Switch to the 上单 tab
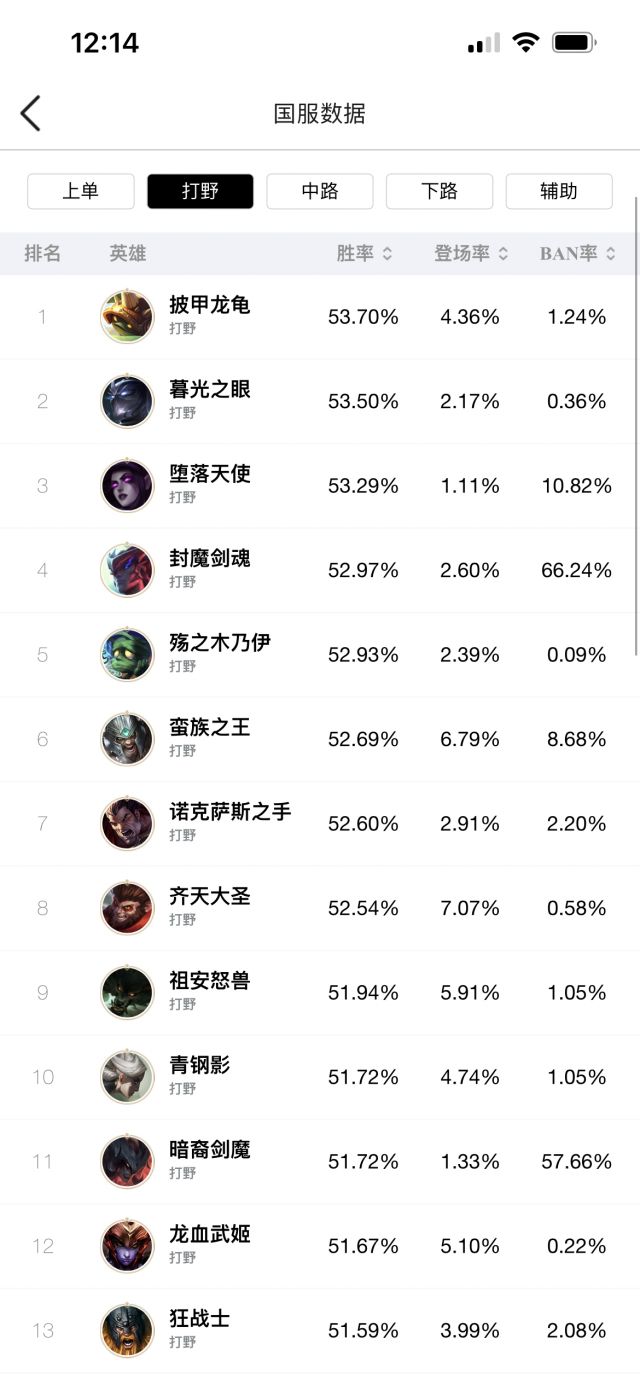The image size is (640, 1385). pos(81,191)
